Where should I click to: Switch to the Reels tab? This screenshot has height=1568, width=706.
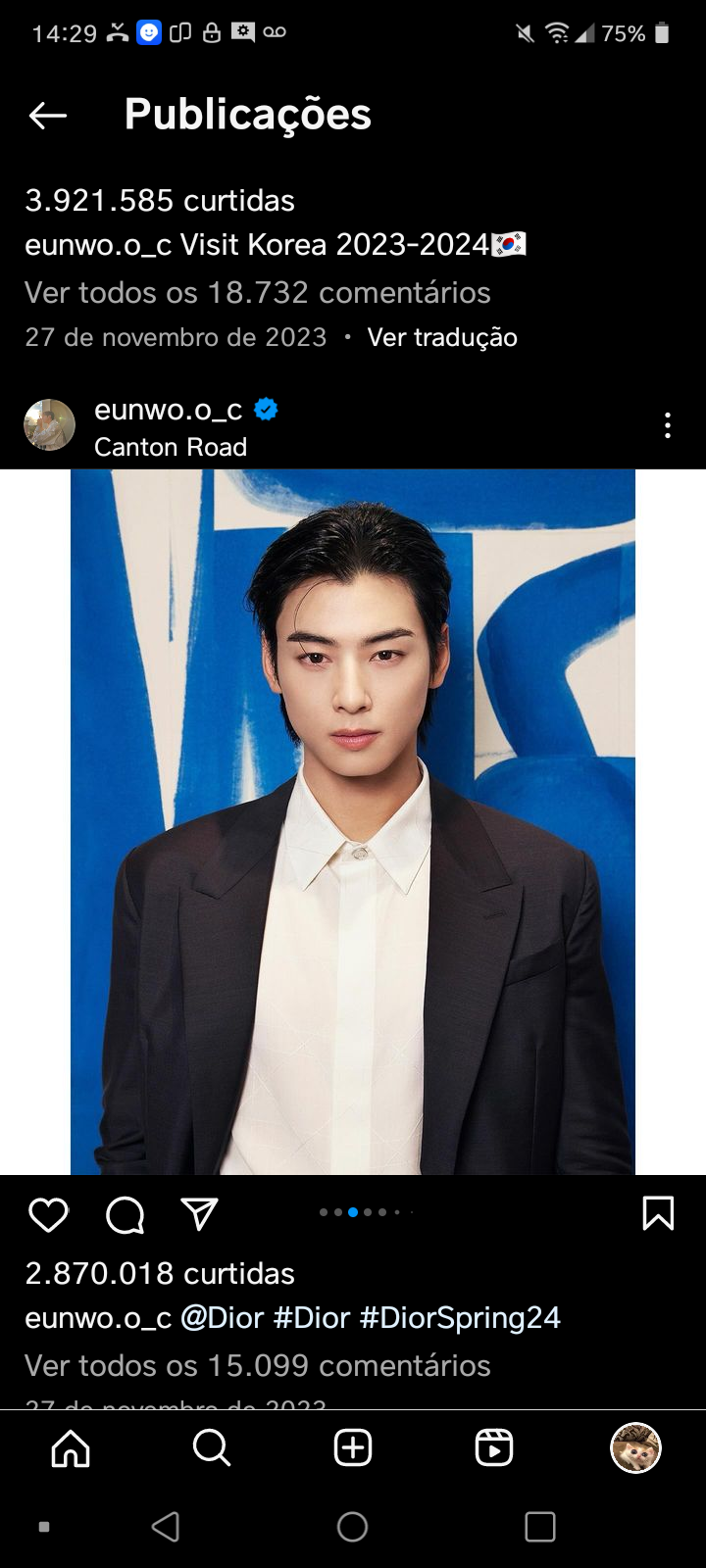point(494,1447)
